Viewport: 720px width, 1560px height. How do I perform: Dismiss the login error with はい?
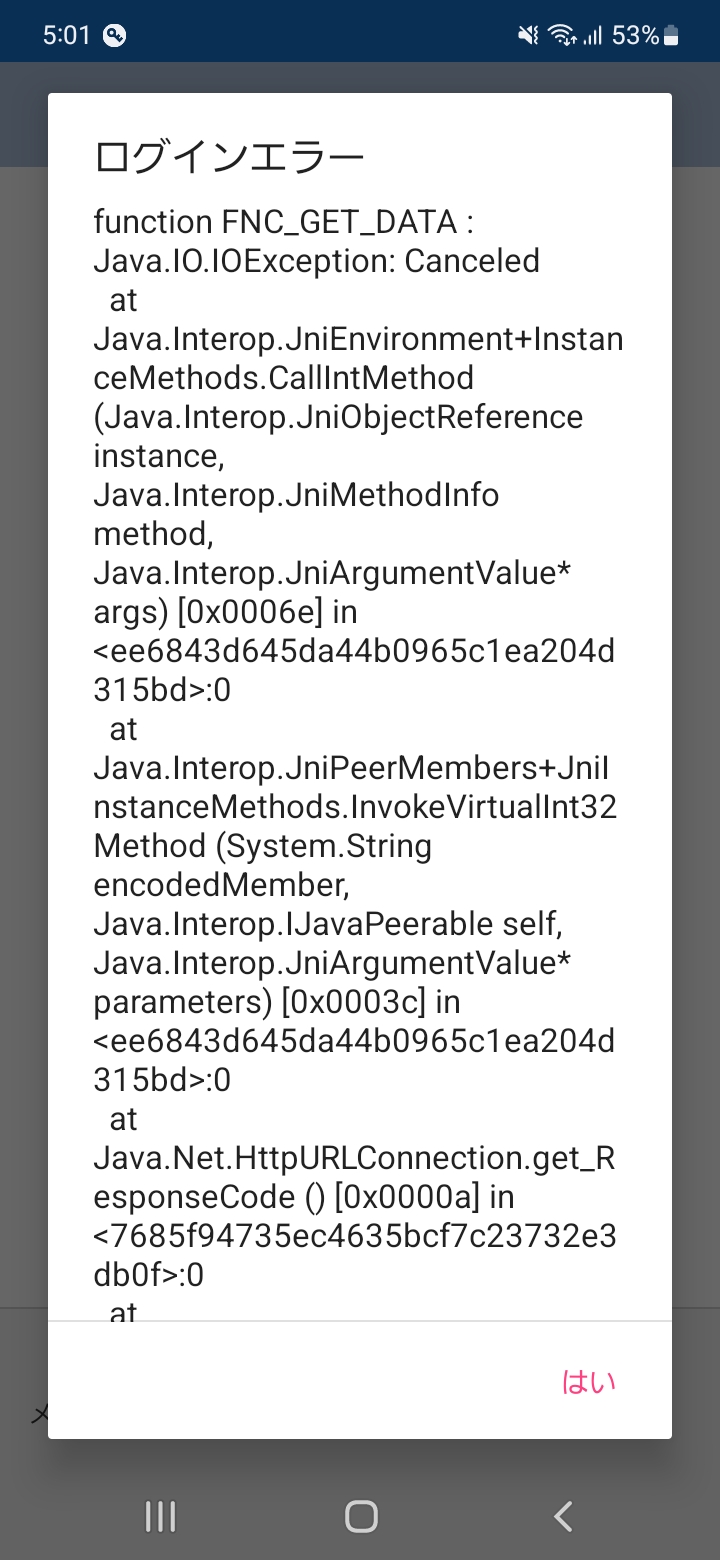[x=589, y=1382]
